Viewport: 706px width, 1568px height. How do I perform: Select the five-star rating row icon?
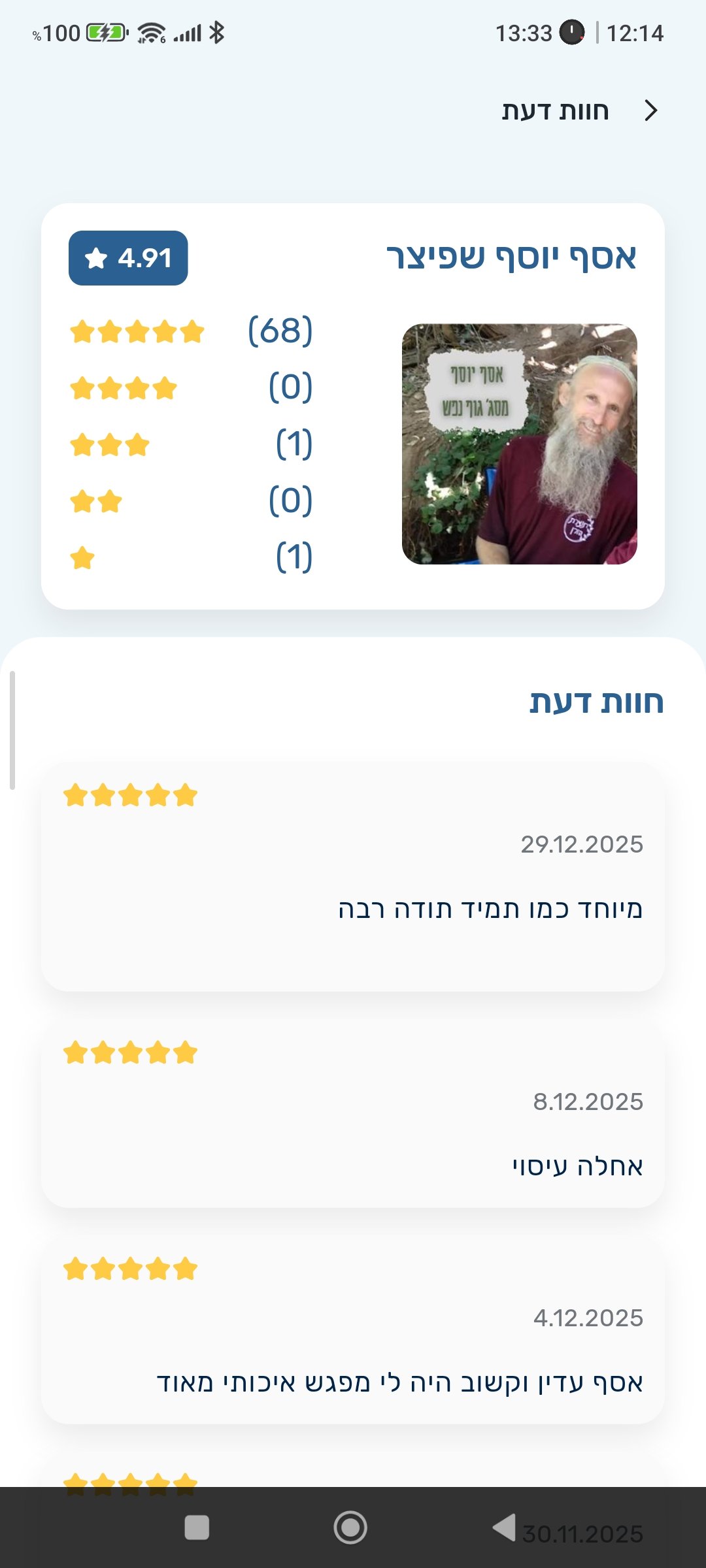coord(137,332)
